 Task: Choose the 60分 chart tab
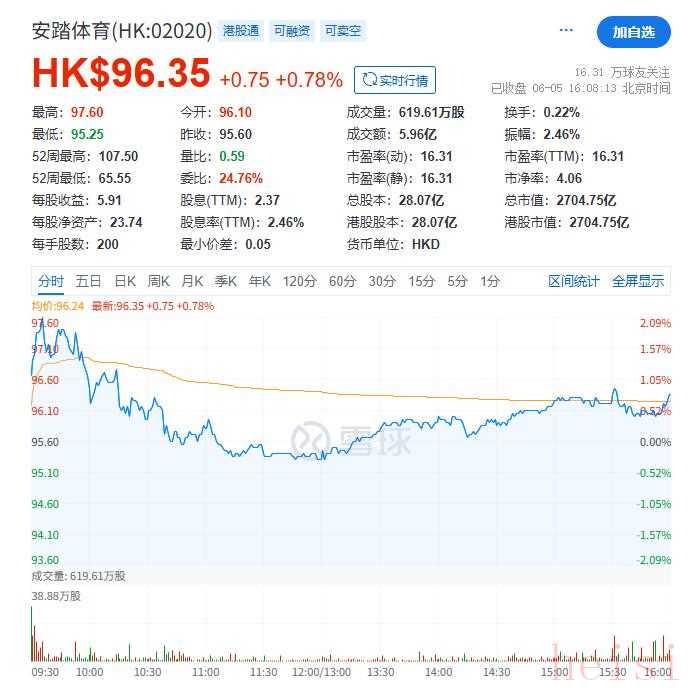(342, 281)
